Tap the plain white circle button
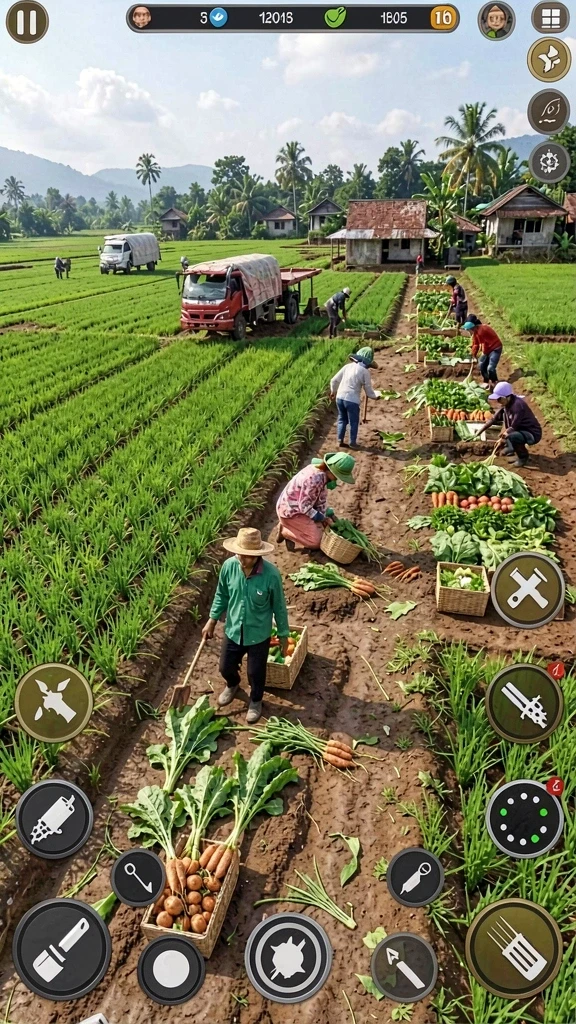576x1024 pixels. pyautogui.click(x=171, y=969)
